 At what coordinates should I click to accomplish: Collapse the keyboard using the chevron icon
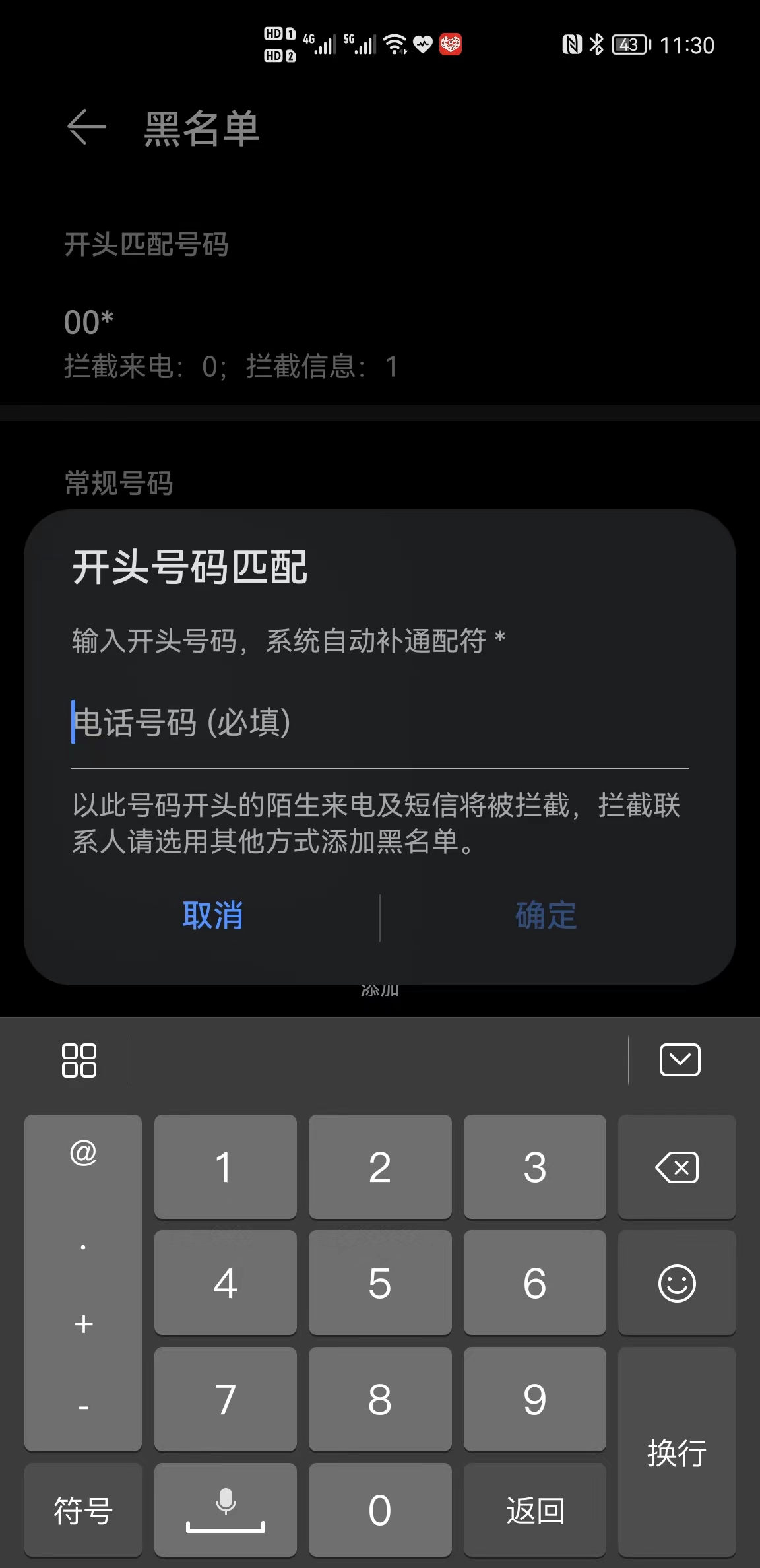click(x=679, y=1059)
